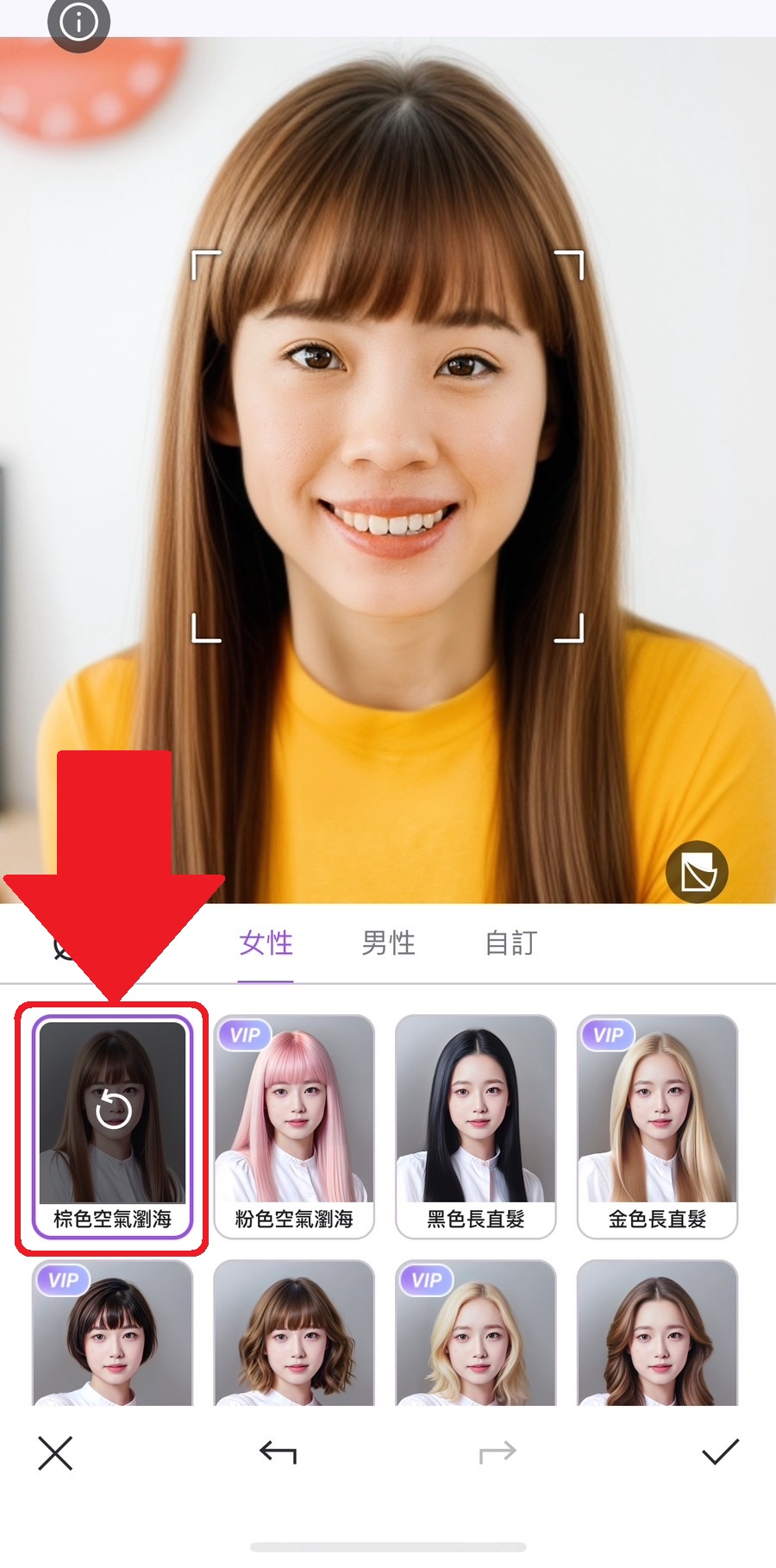Redo the change
The width and height of the screenshot is (776, 1568).
click(498, 1453)
